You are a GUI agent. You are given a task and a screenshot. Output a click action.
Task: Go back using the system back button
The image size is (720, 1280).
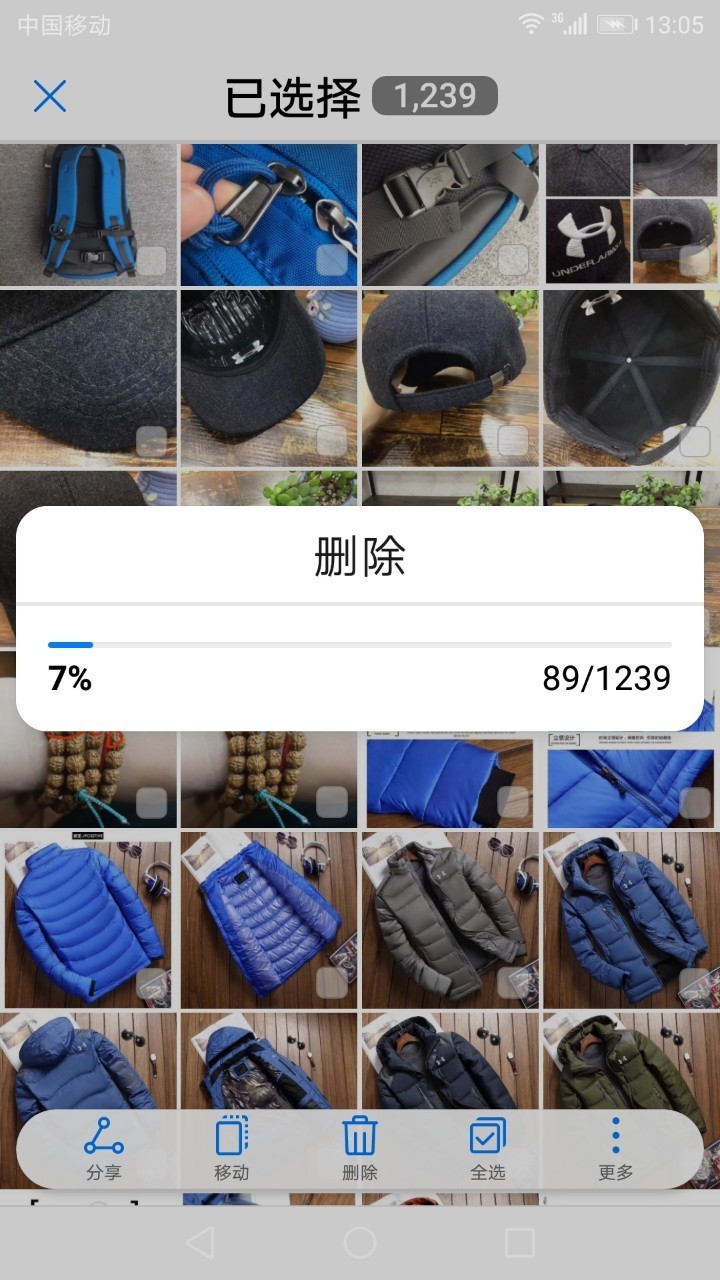(200, 1242)
